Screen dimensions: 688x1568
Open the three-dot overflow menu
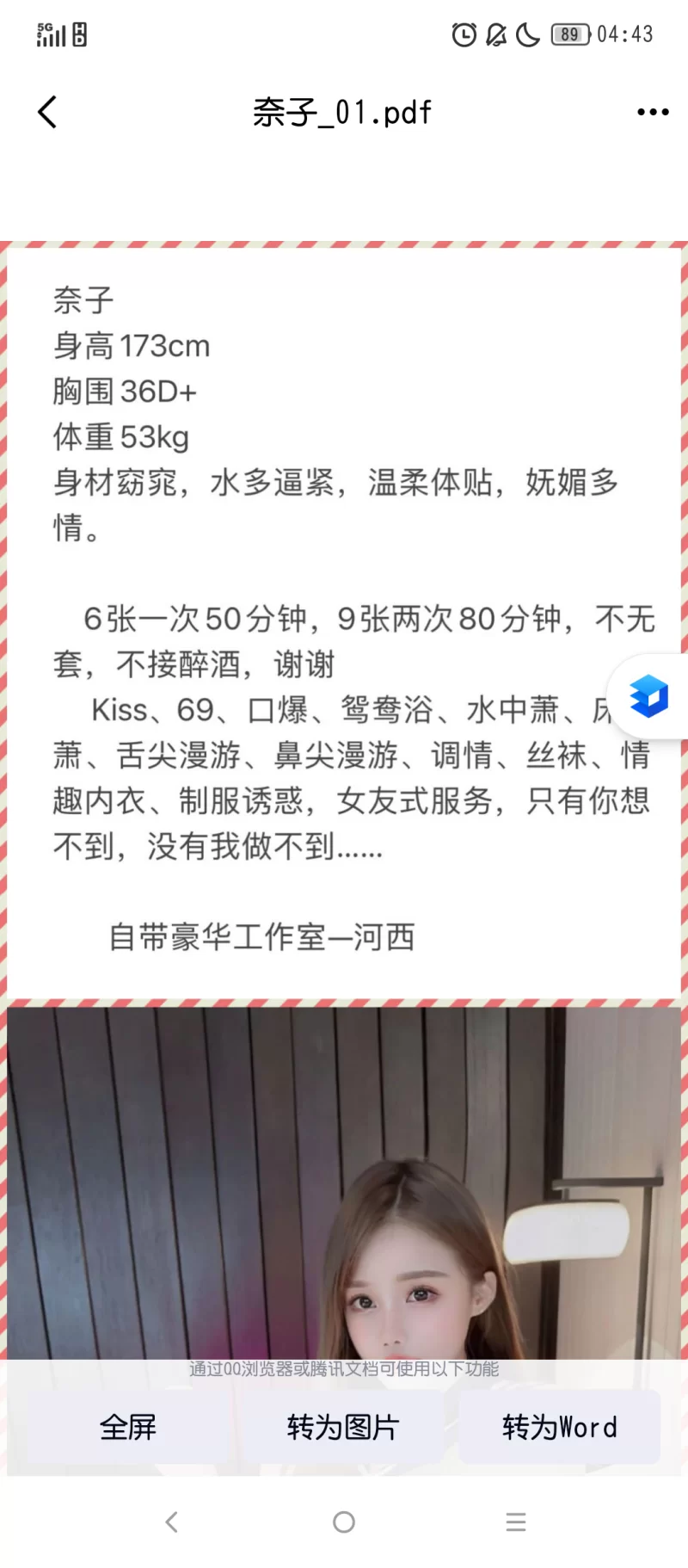point(653,112)
